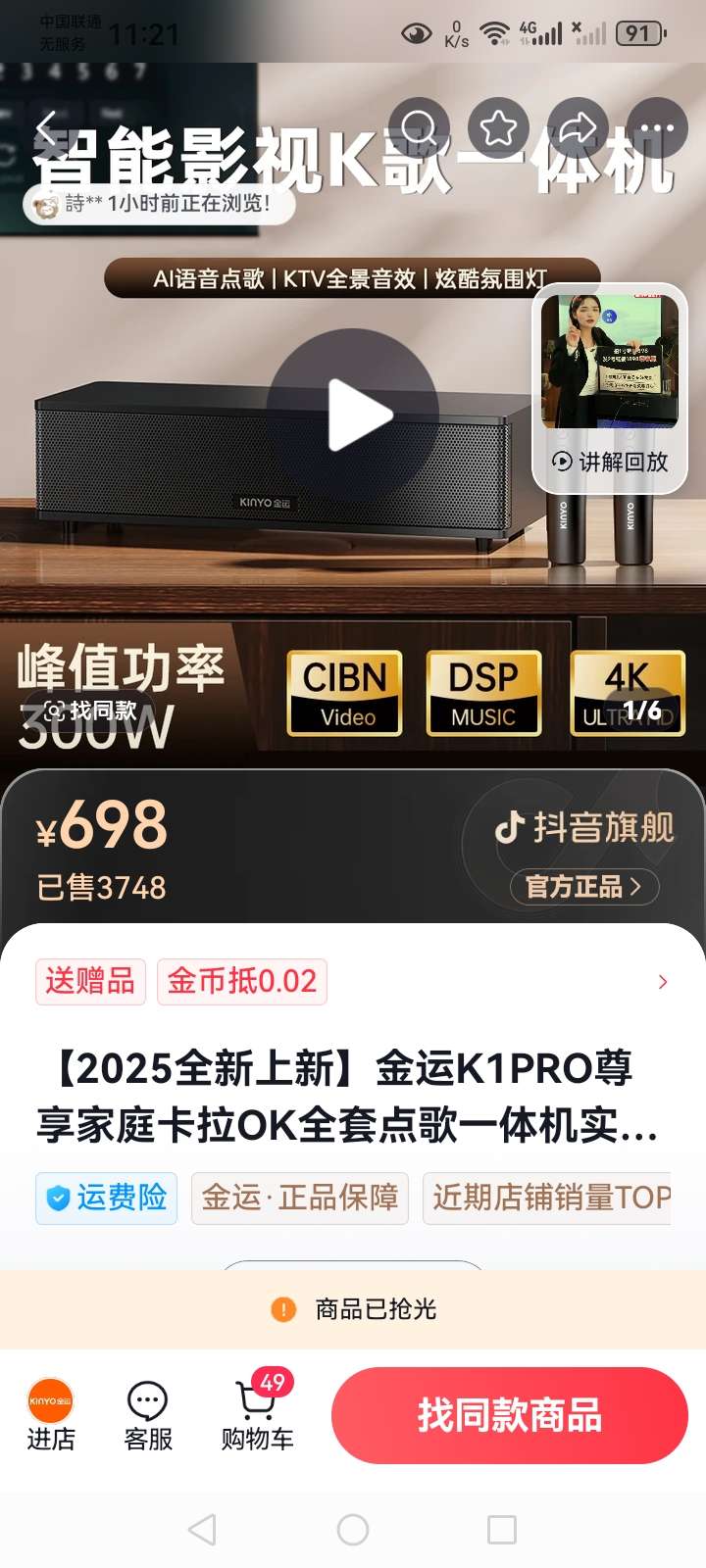Go back using the top-left arrow
The width and height of the screenshot is (706, 1568).
46,127
